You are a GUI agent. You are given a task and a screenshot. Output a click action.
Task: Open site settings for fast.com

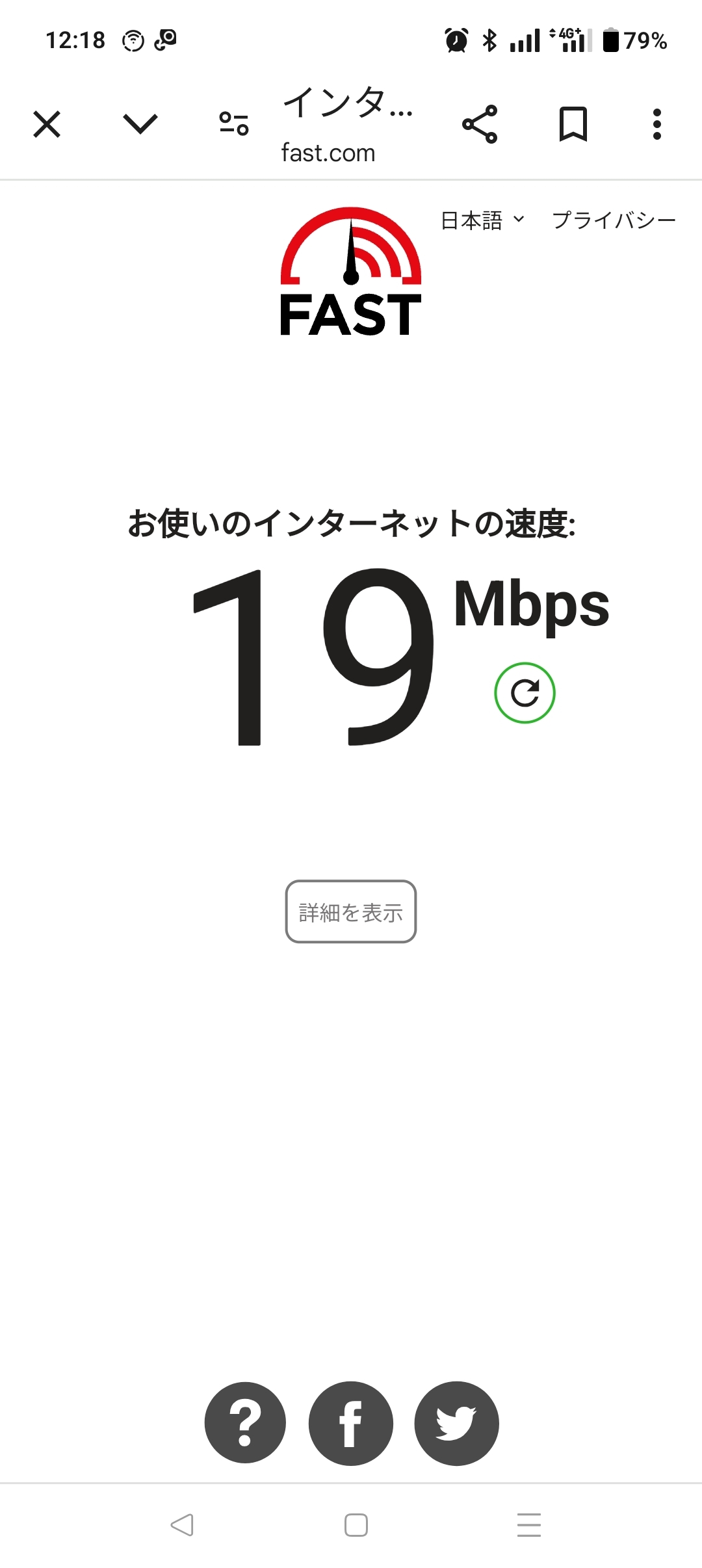(x=234, y=124)
